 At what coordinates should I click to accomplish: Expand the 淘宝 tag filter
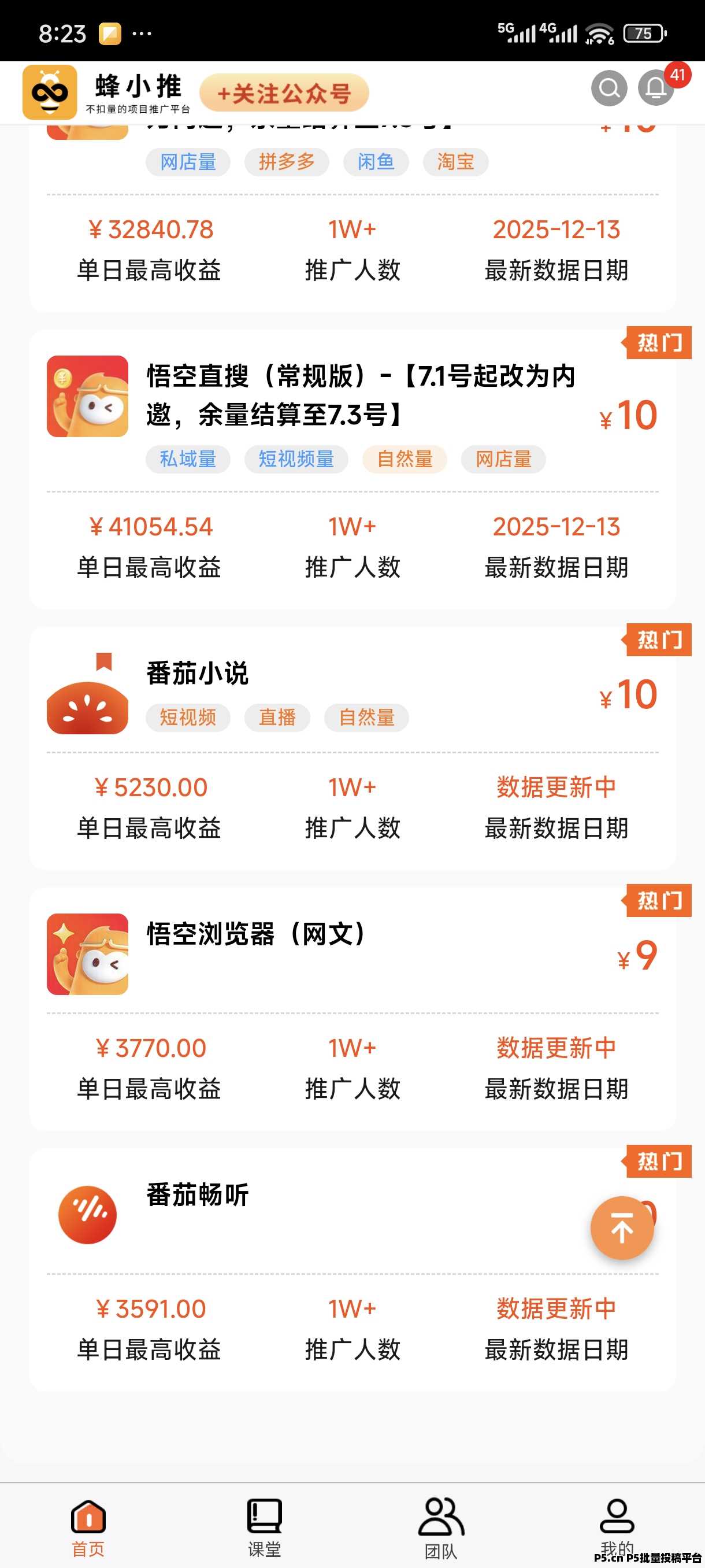tap(455, 161)
